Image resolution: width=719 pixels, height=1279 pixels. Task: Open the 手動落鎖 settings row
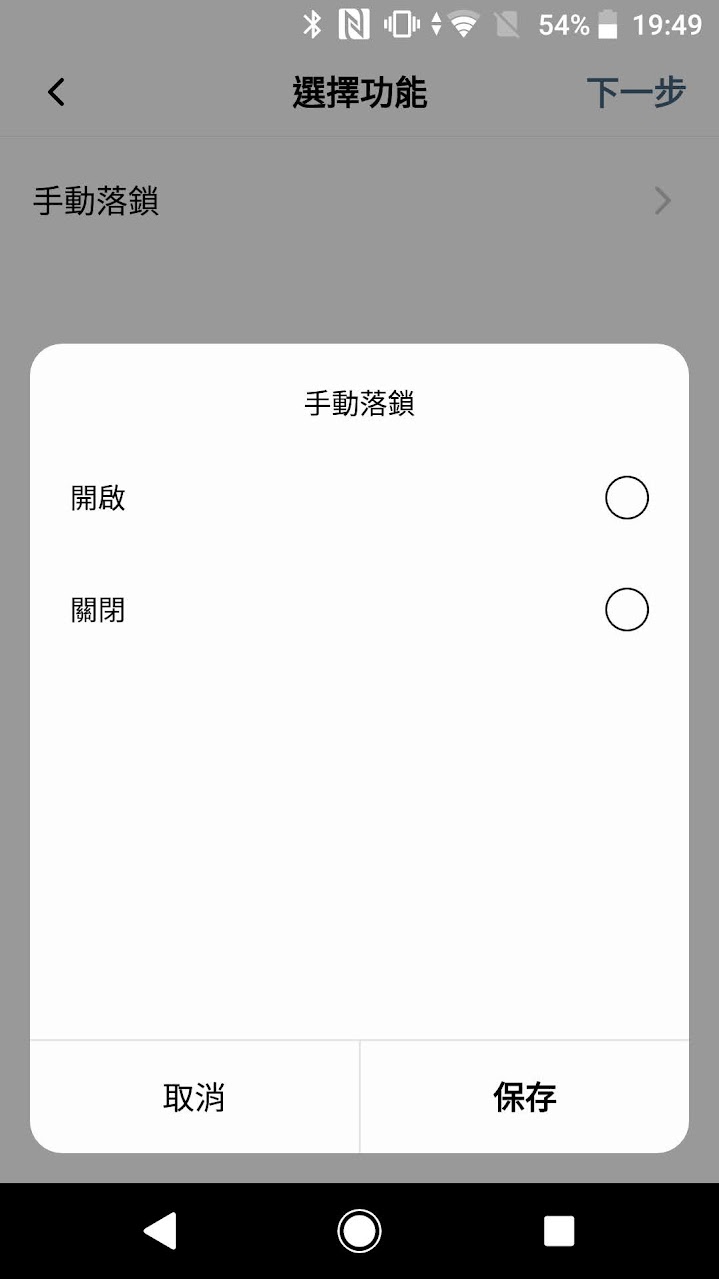(x=359, y=201)
